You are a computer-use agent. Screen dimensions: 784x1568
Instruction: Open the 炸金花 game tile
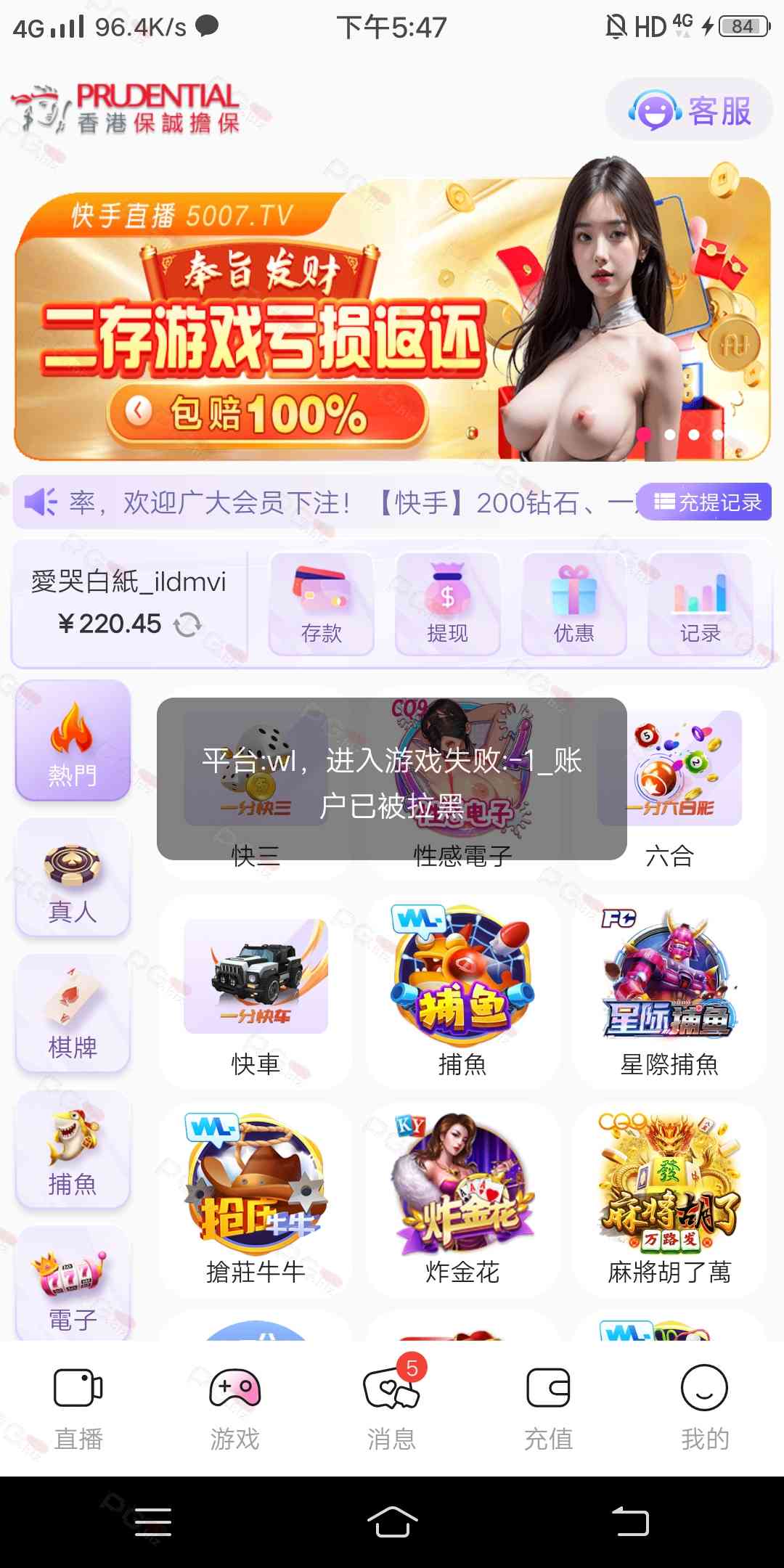462,1198
